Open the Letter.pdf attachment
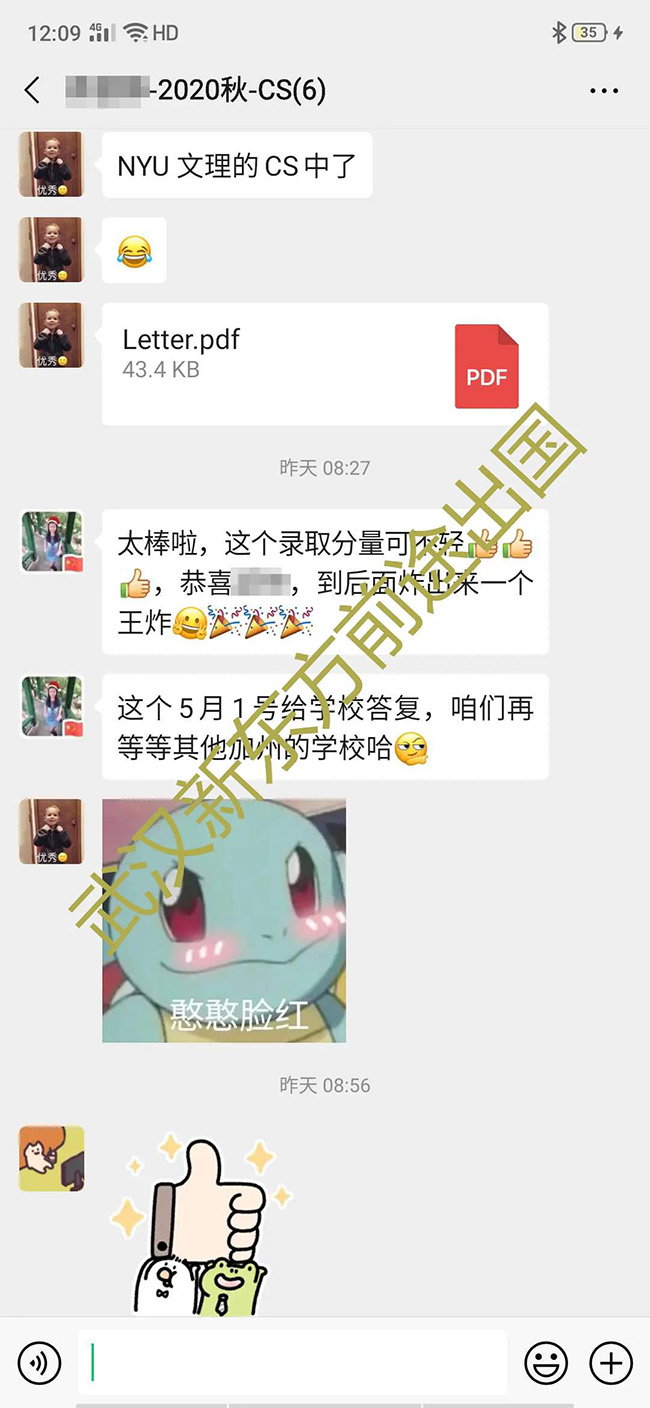 tap(325, 364)
